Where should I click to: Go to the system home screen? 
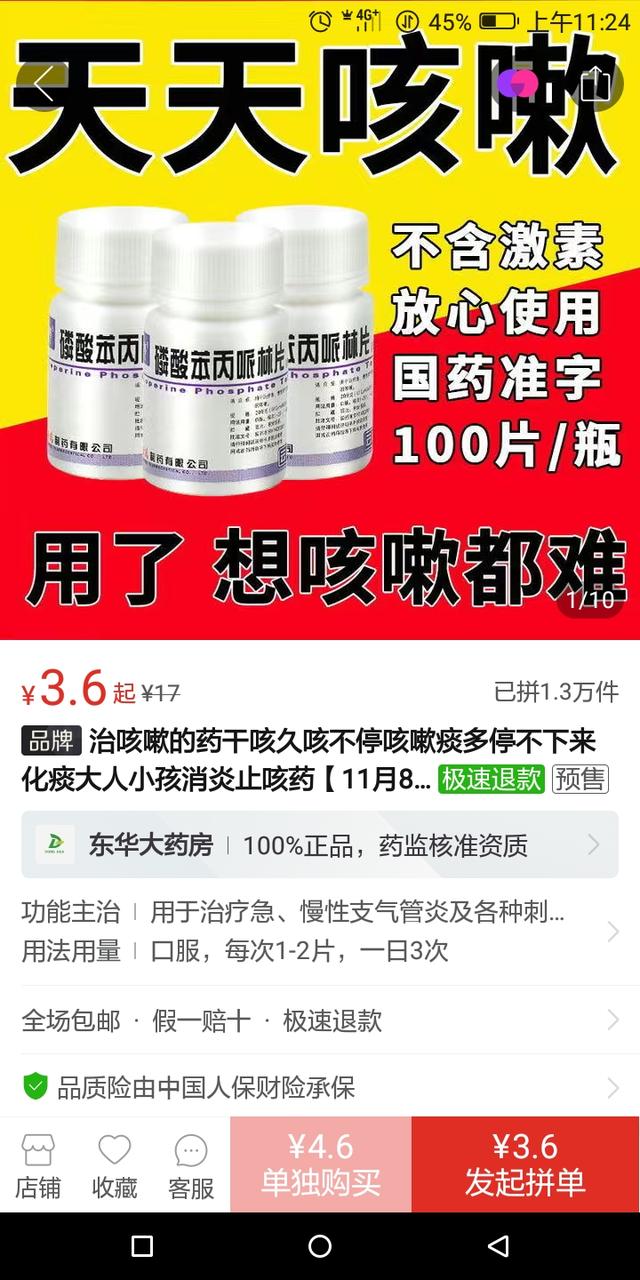point(320,1246)
